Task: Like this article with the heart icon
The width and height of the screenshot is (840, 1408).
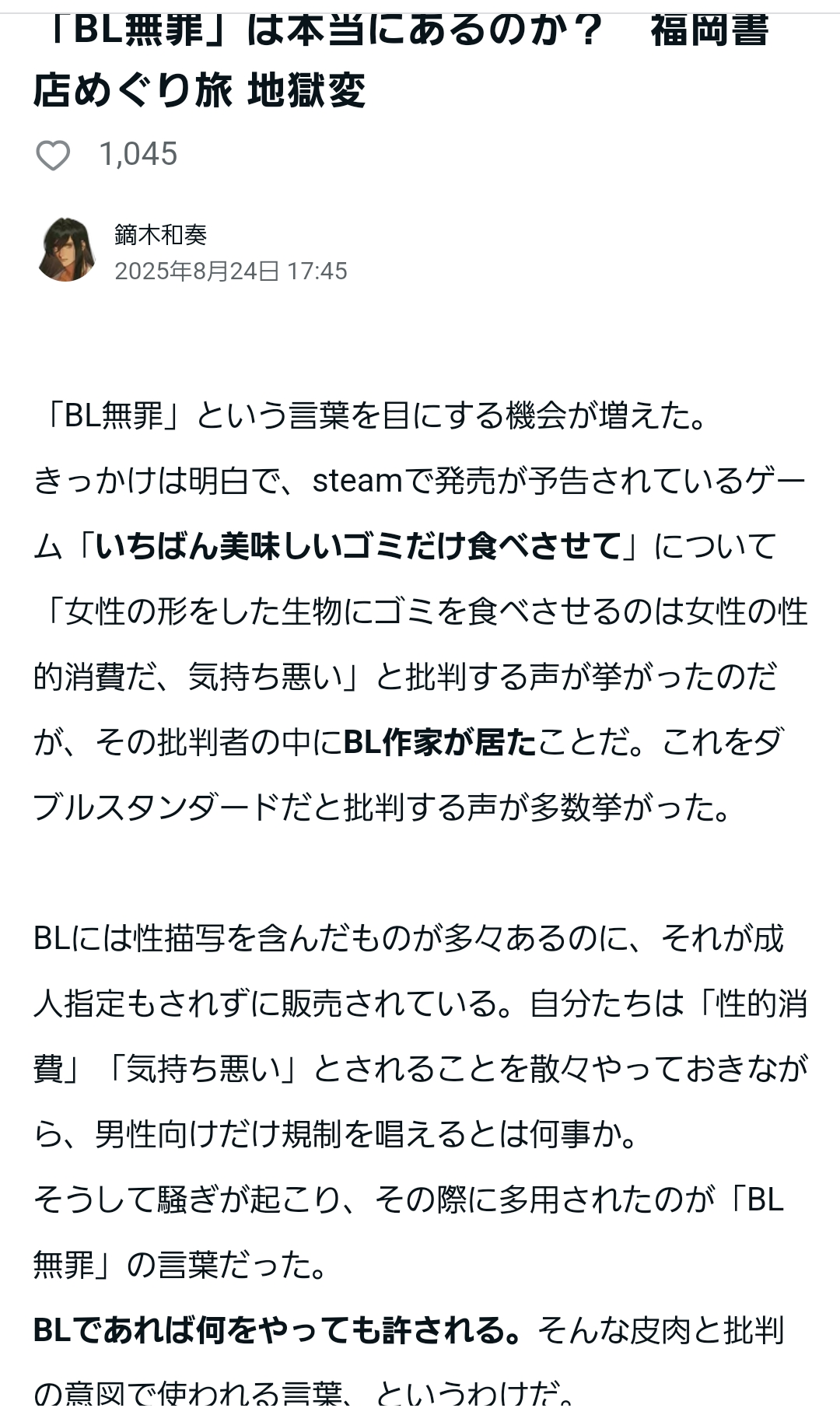Action: pyautogui.click(x=53, y=156)
